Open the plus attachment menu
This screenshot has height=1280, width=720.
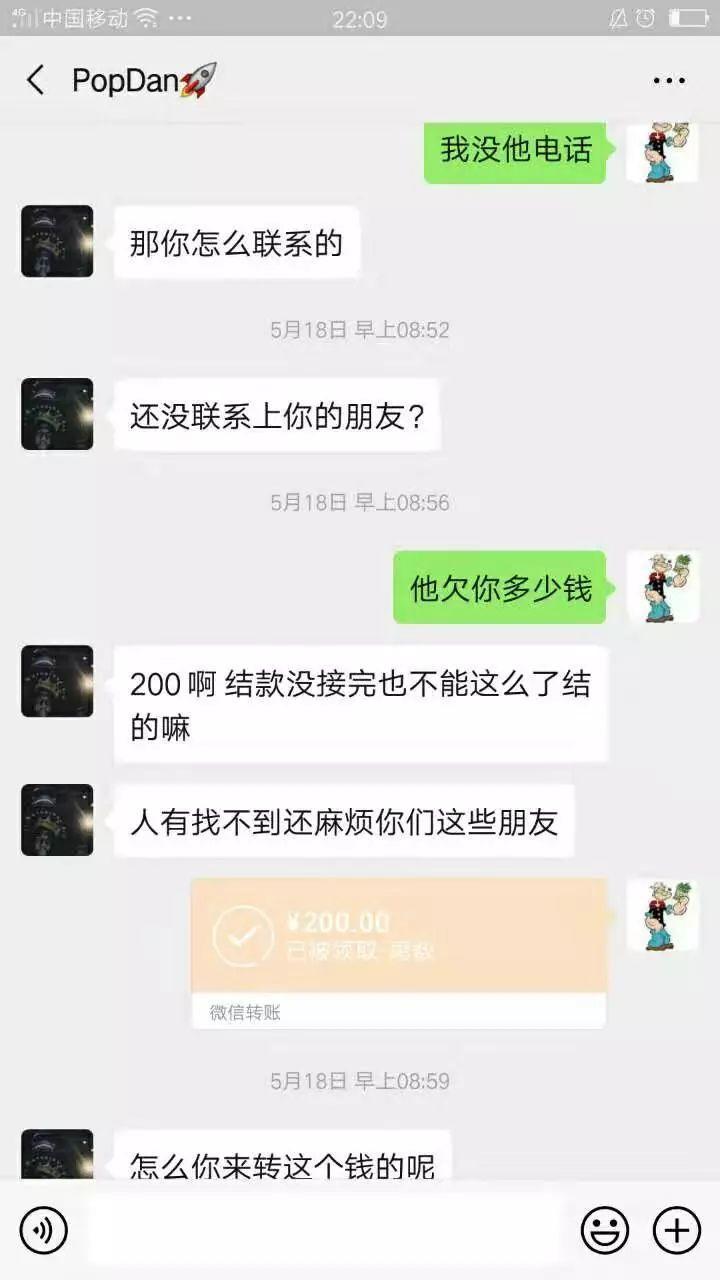click(x=676, y=1229)
